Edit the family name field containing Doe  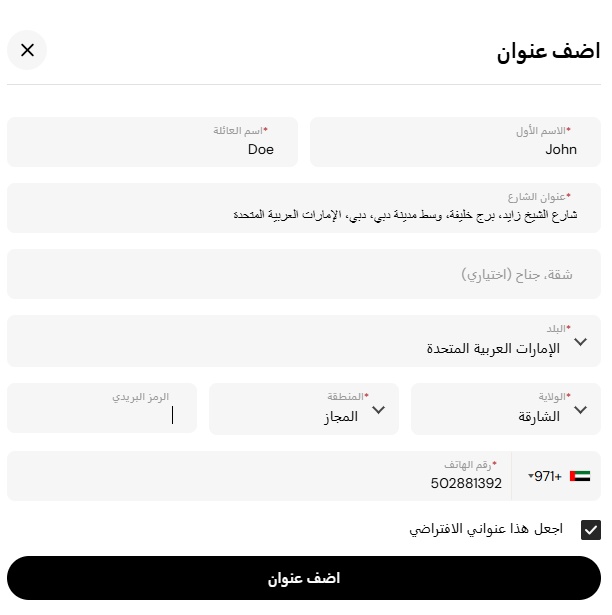(153, 142)
